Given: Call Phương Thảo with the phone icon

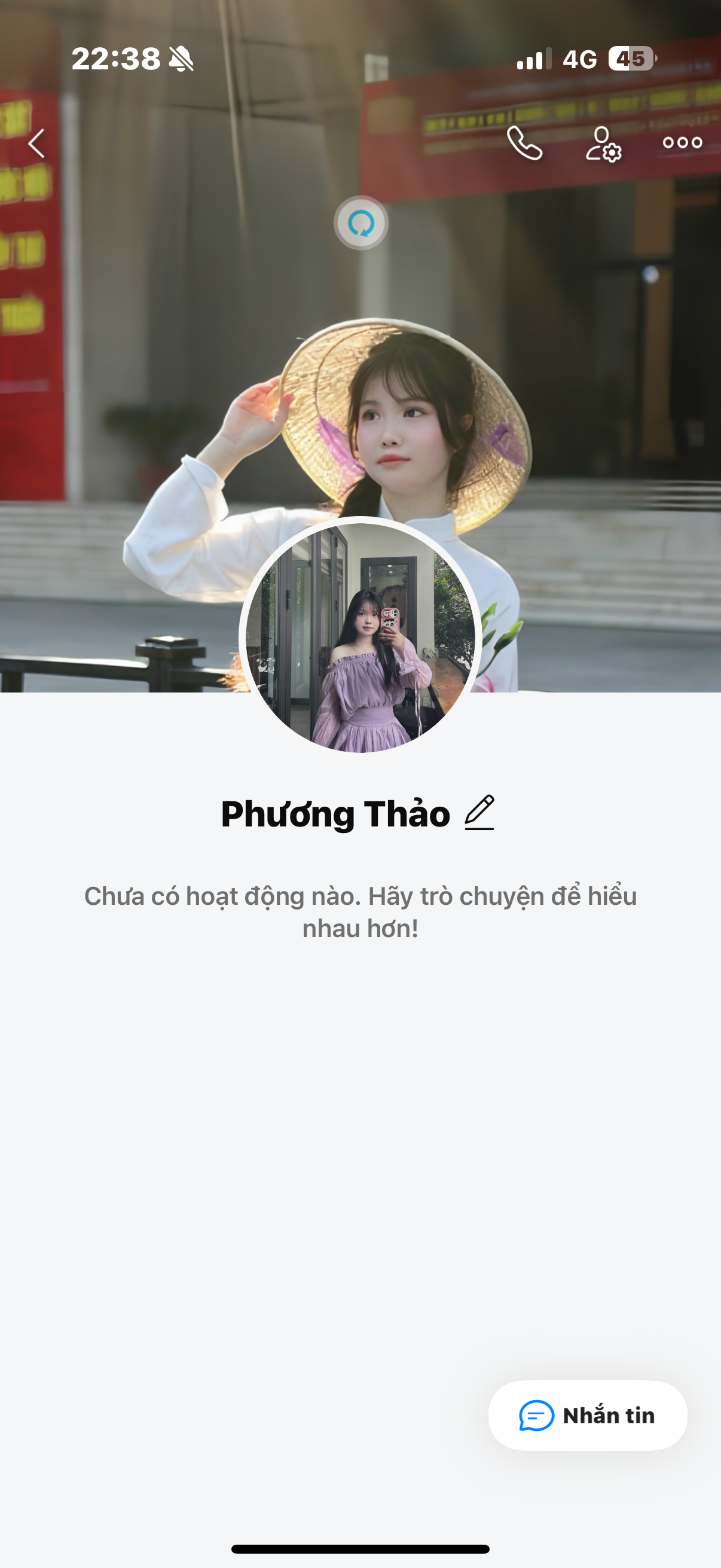Looking at the screenshot, I should [524, 144].
